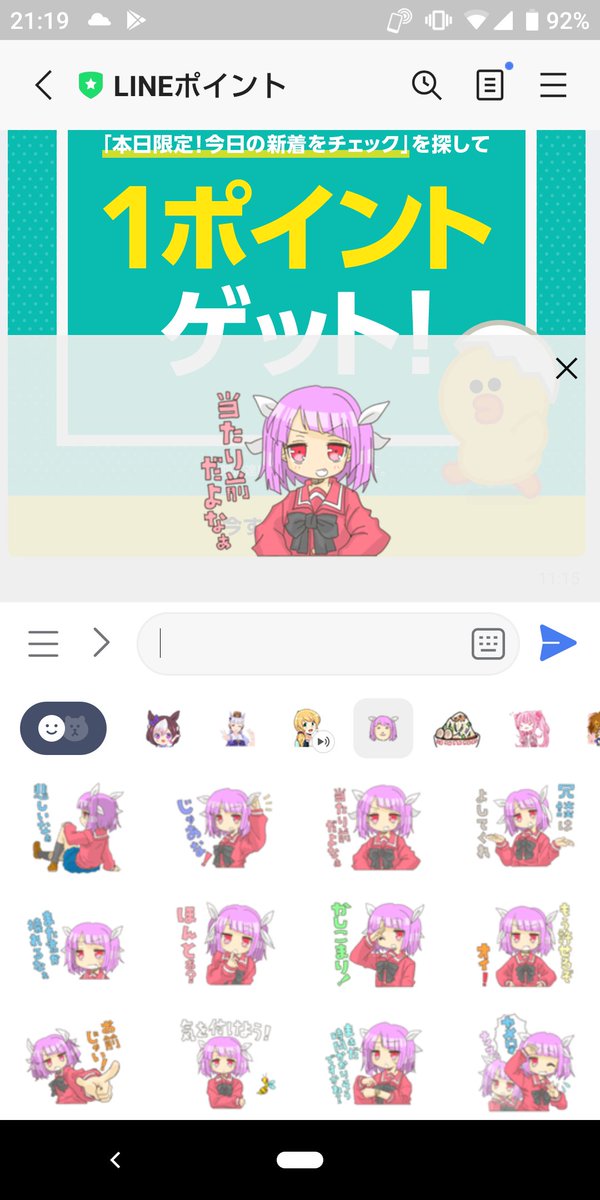
Task: Select the blonde character sound sticker pack
Action: point(310,729)
